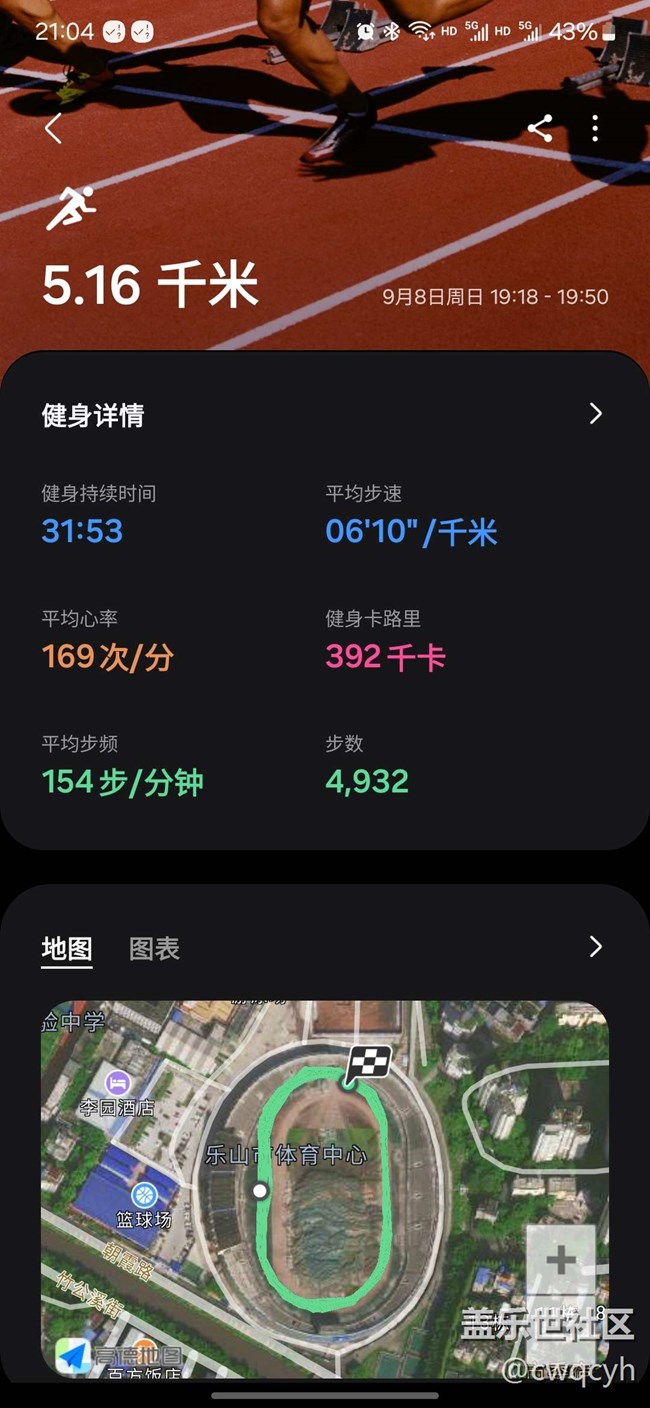Go back using the top-left arrow
This screenshot has height=1408, width=650.
pyautogui.click(x=53, y=128)
